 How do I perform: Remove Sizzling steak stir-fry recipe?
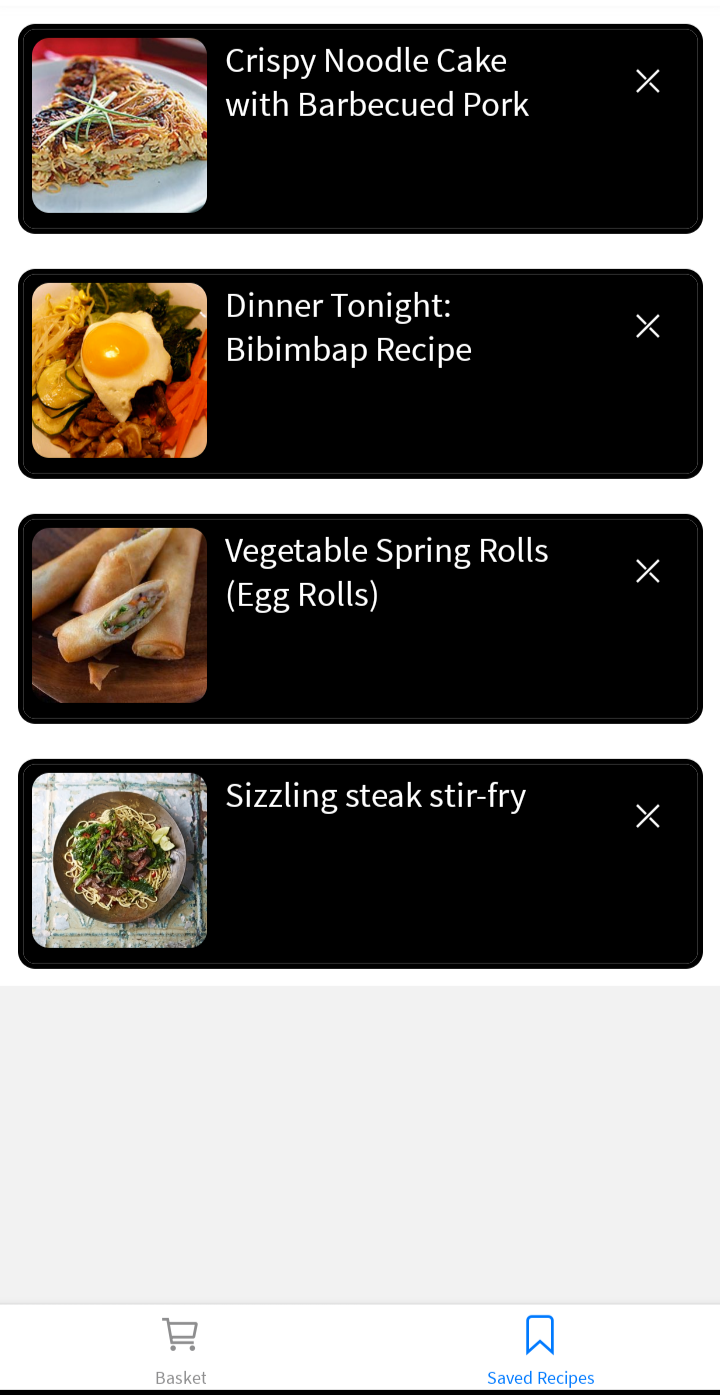[x=648, y=817]
